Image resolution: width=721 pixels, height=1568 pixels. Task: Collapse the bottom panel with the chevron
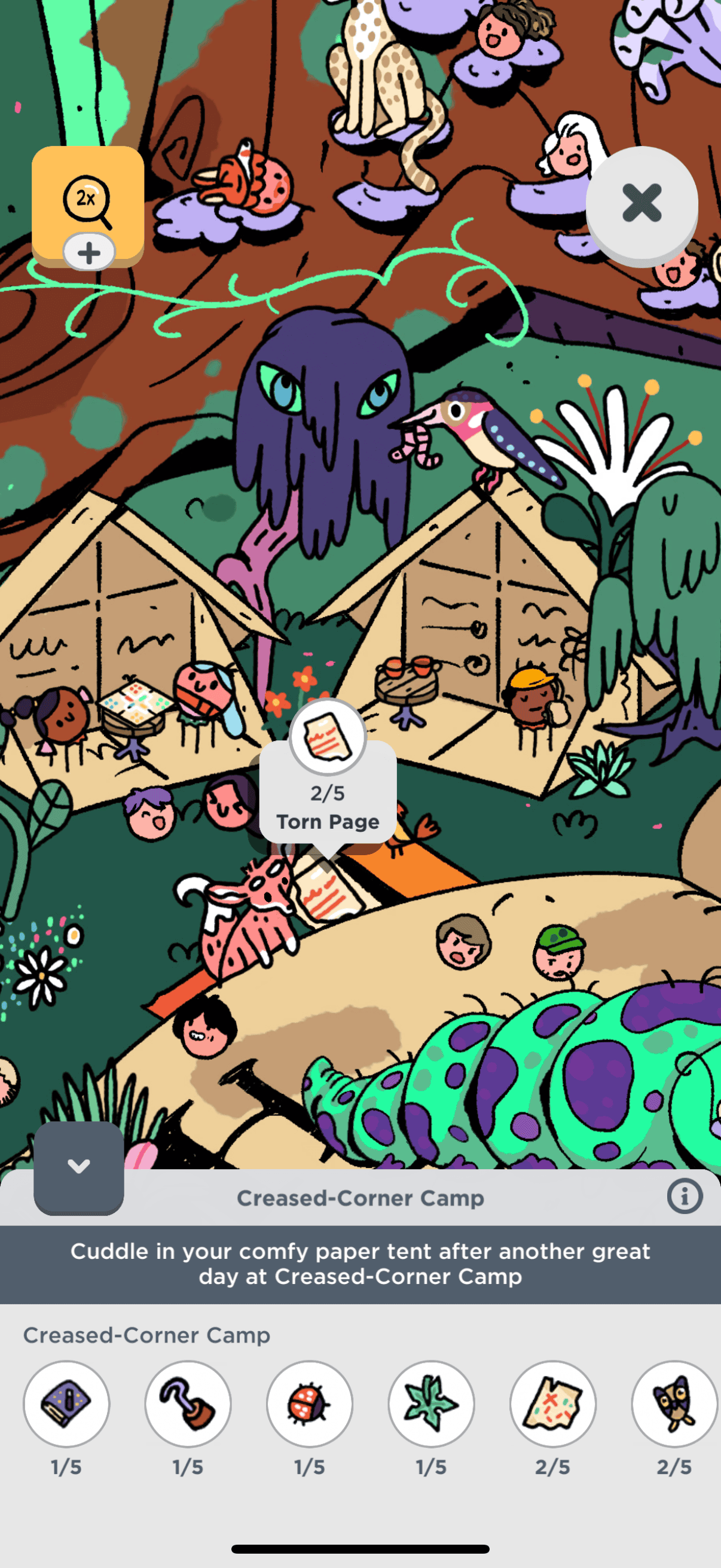point(78,1166)
